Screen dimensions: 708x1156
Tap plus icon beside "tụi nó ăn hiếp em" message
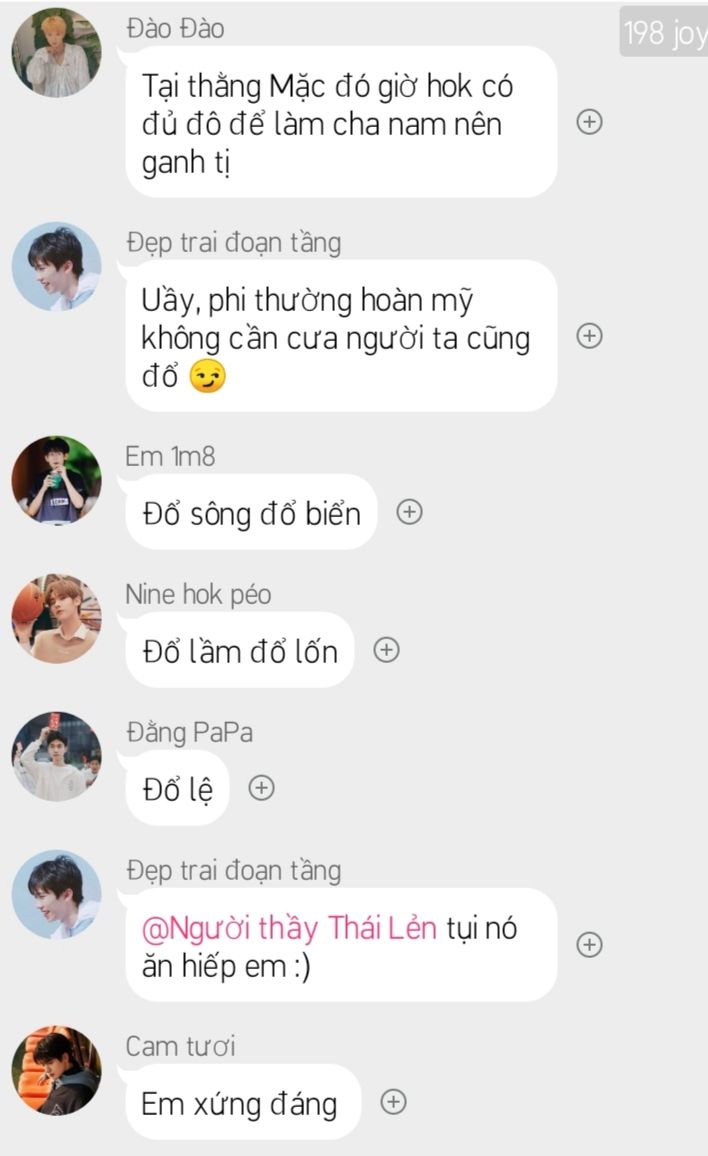(589, 944)
